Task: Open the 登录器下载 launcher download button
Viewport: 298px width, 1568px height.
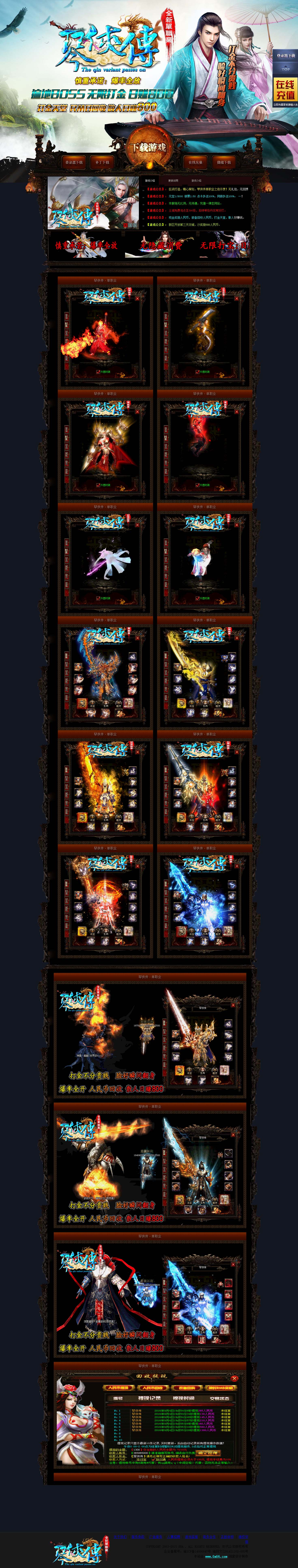Action: point(74,162)
